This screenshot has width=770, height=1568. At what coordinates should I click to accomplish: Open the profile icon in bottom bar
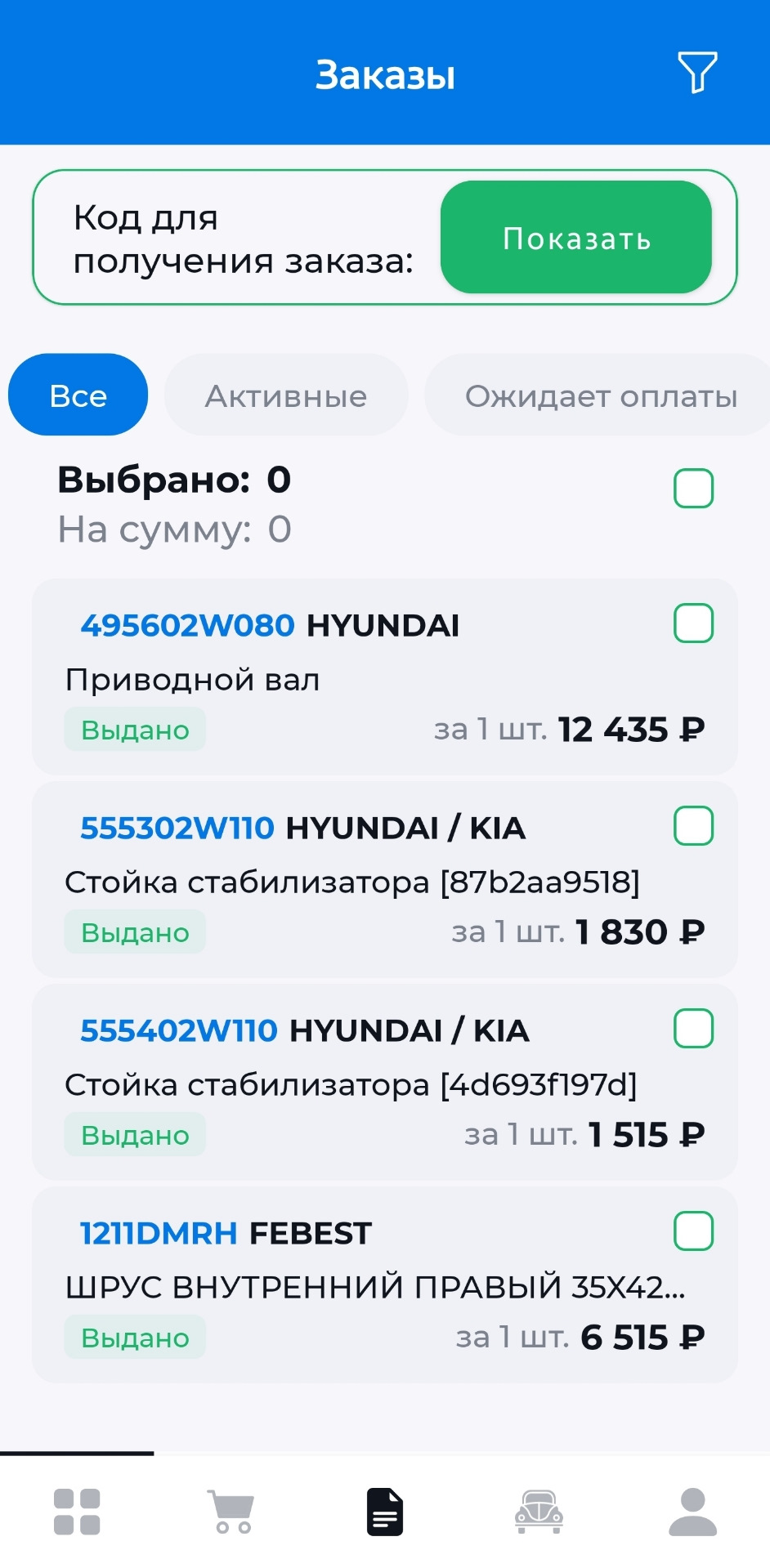click(692, 1510)
